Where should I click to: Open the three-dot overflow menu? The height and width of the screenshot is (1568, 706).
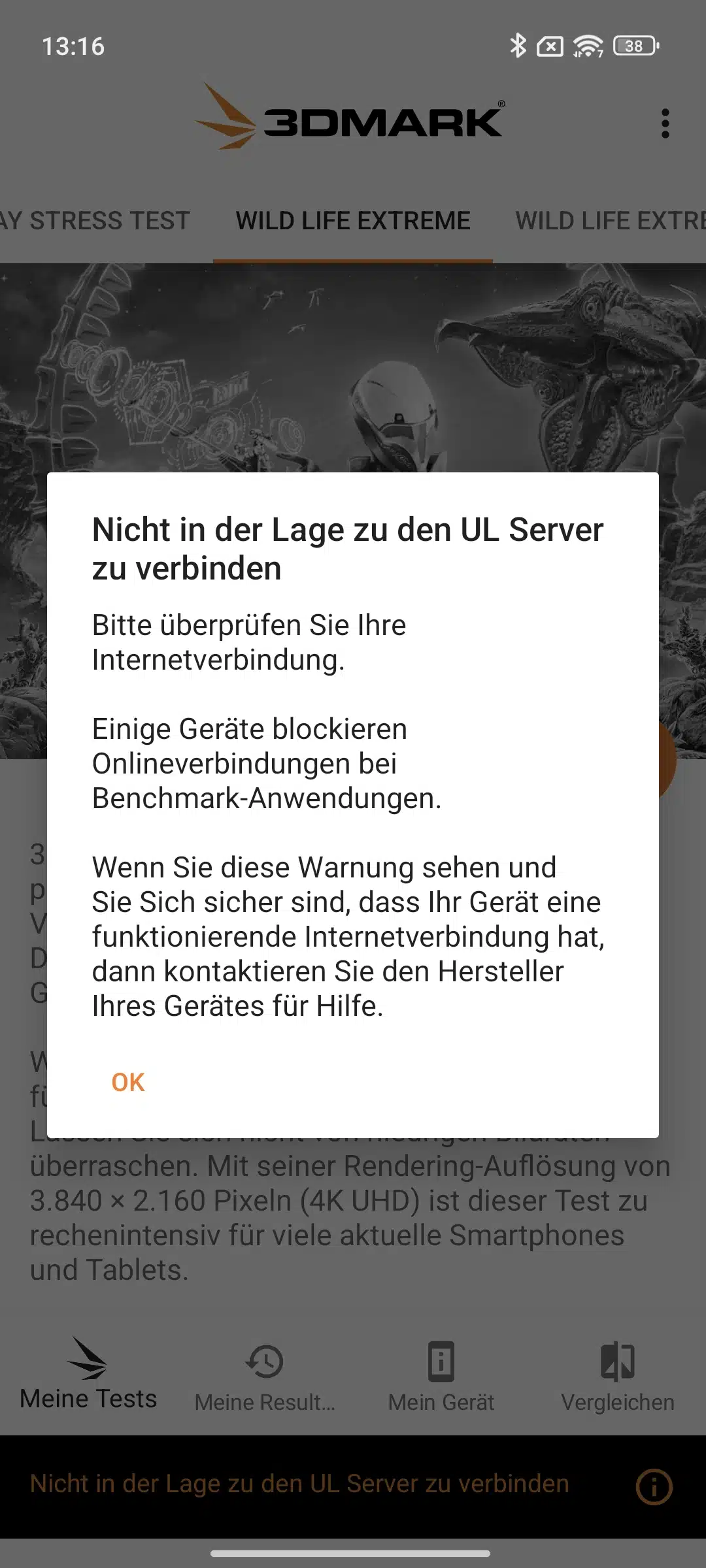pyautogui.click(x=665, y=123)
